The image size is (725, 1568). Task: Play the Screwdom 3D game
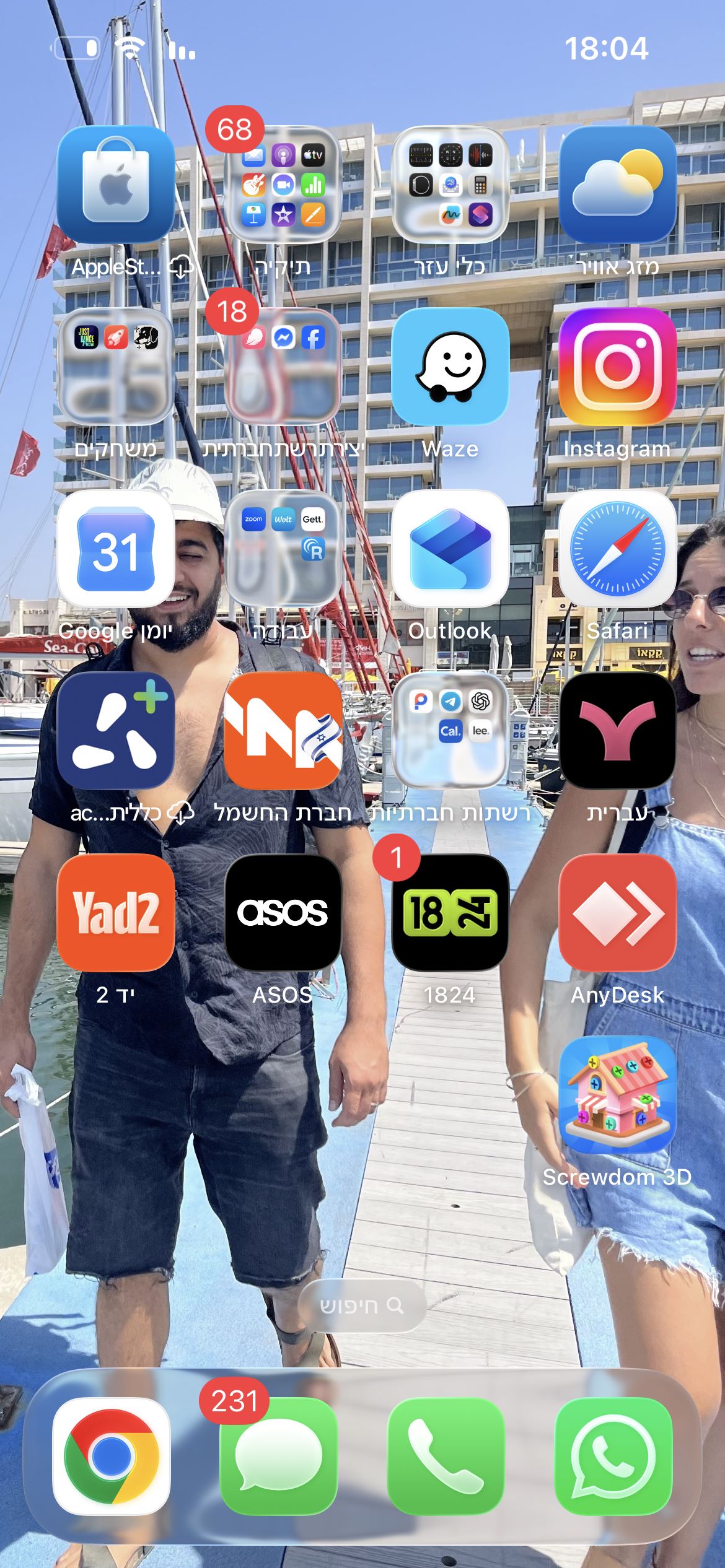click(617, 1094)
